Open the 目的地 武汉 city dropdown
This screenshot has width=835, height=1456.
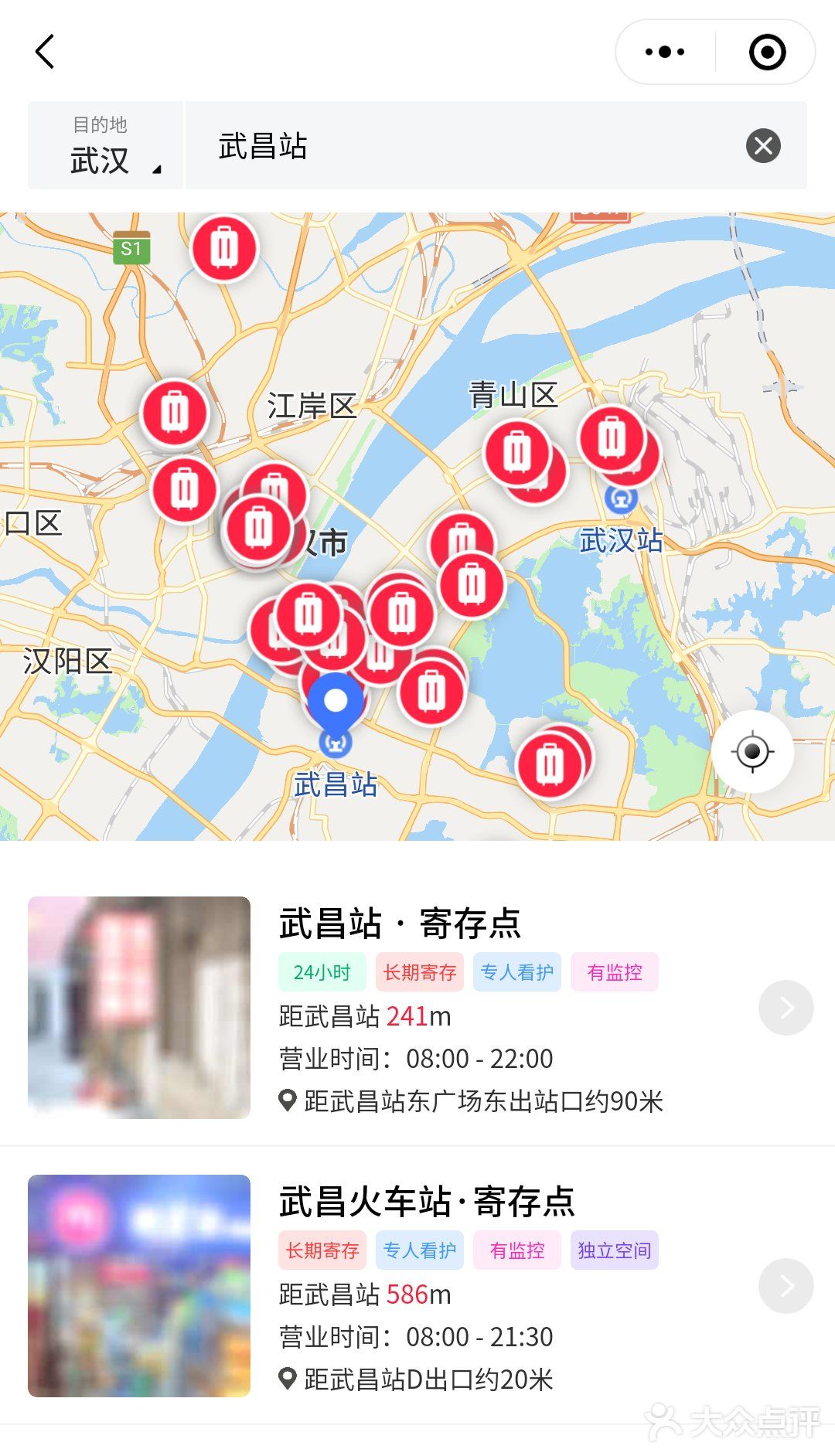pos(105,146)
